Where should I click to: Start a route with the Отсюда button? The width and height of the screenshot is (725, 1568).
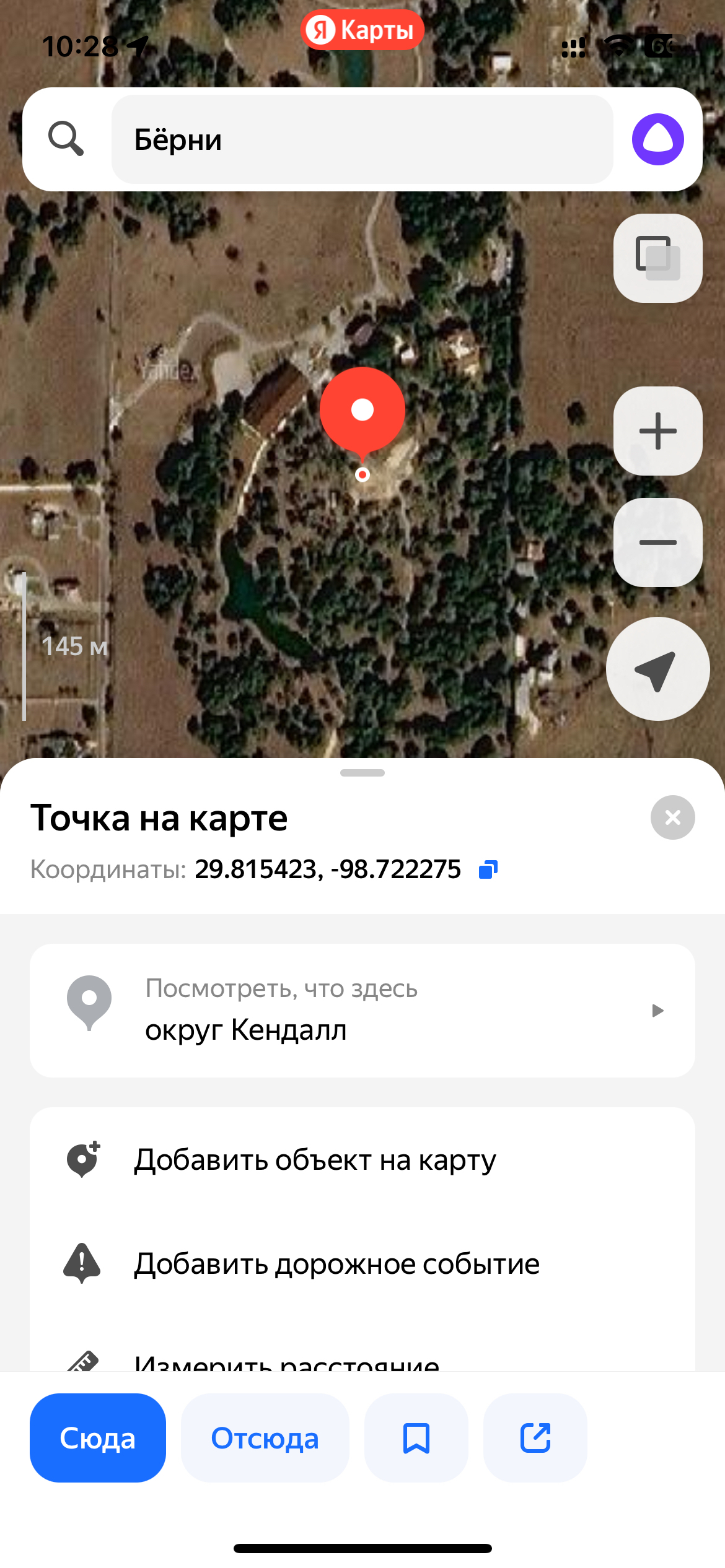click(x=265, y=1438)
